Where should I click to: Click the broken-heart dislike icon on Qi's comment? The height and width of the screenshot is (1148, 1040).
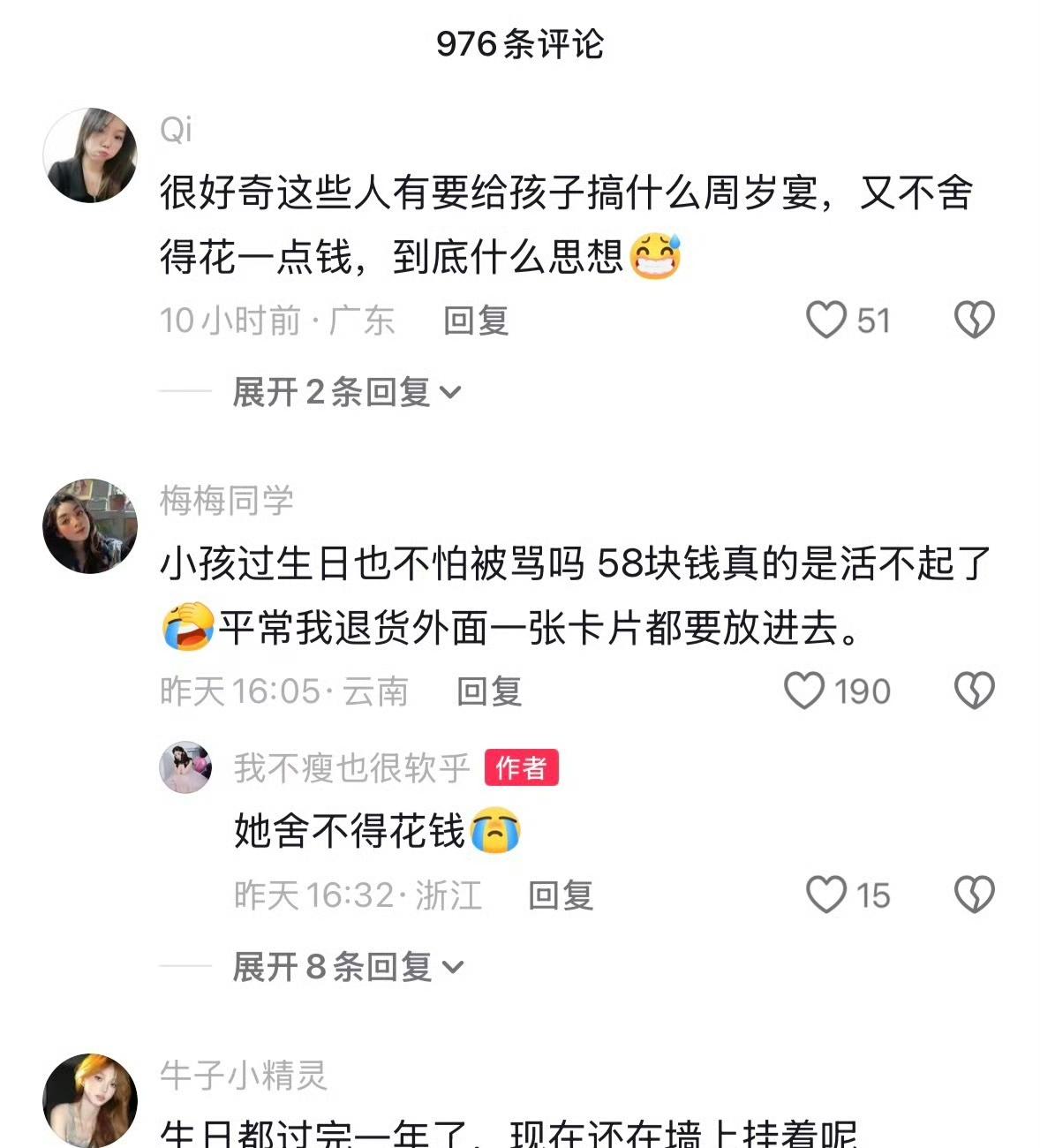point(974,321)
